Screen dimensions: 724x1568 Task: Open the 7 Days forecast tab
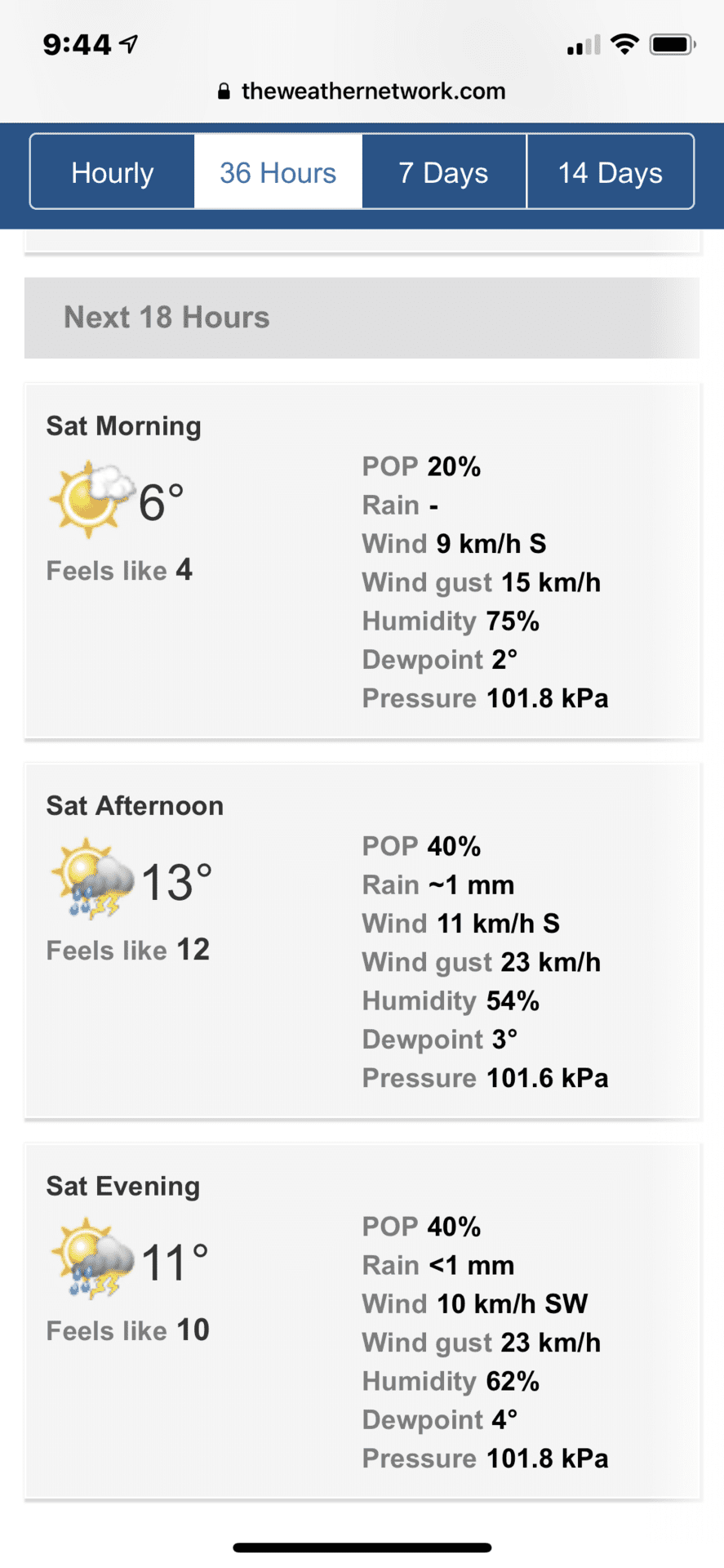tap(443, 172)
